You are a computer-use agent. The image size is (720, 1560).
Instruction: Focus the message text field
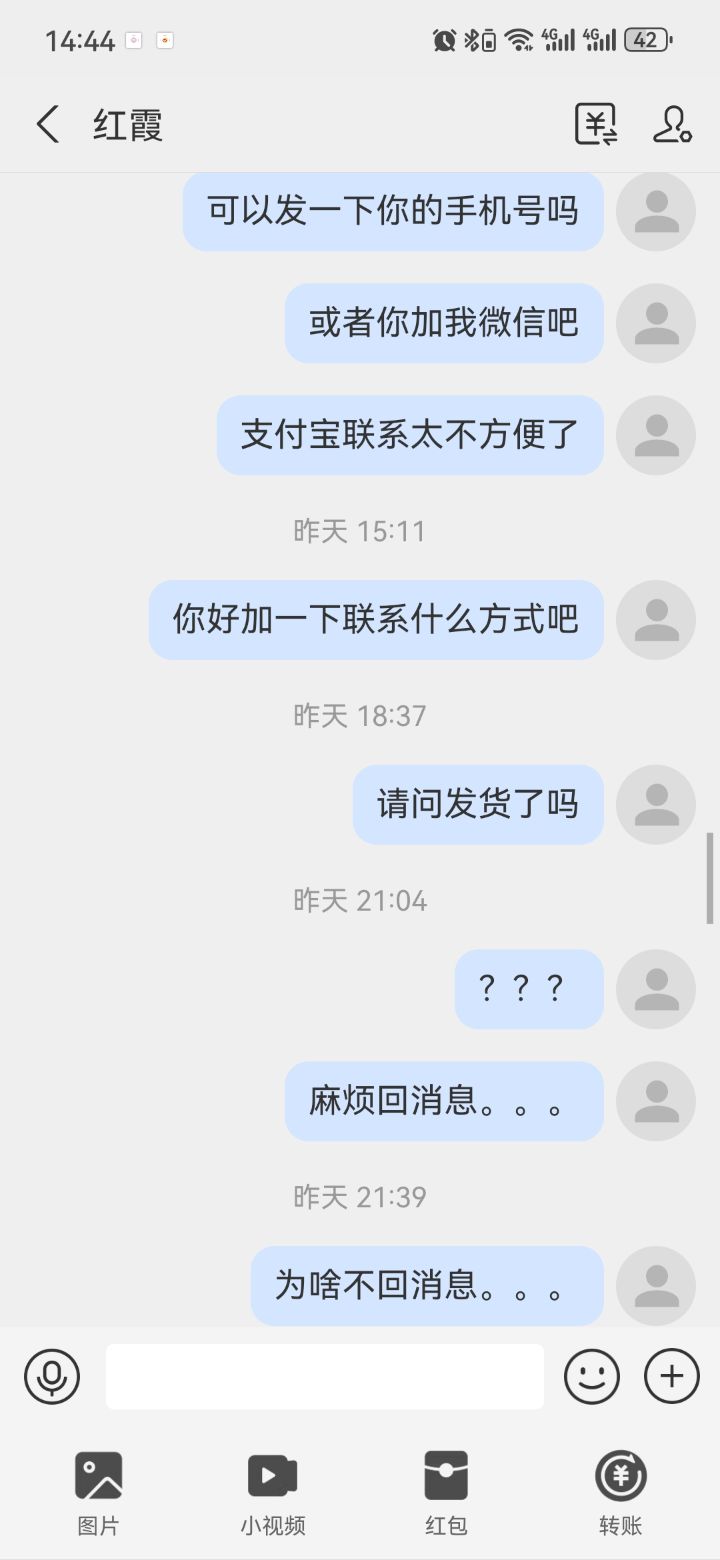pos(325,1377)
